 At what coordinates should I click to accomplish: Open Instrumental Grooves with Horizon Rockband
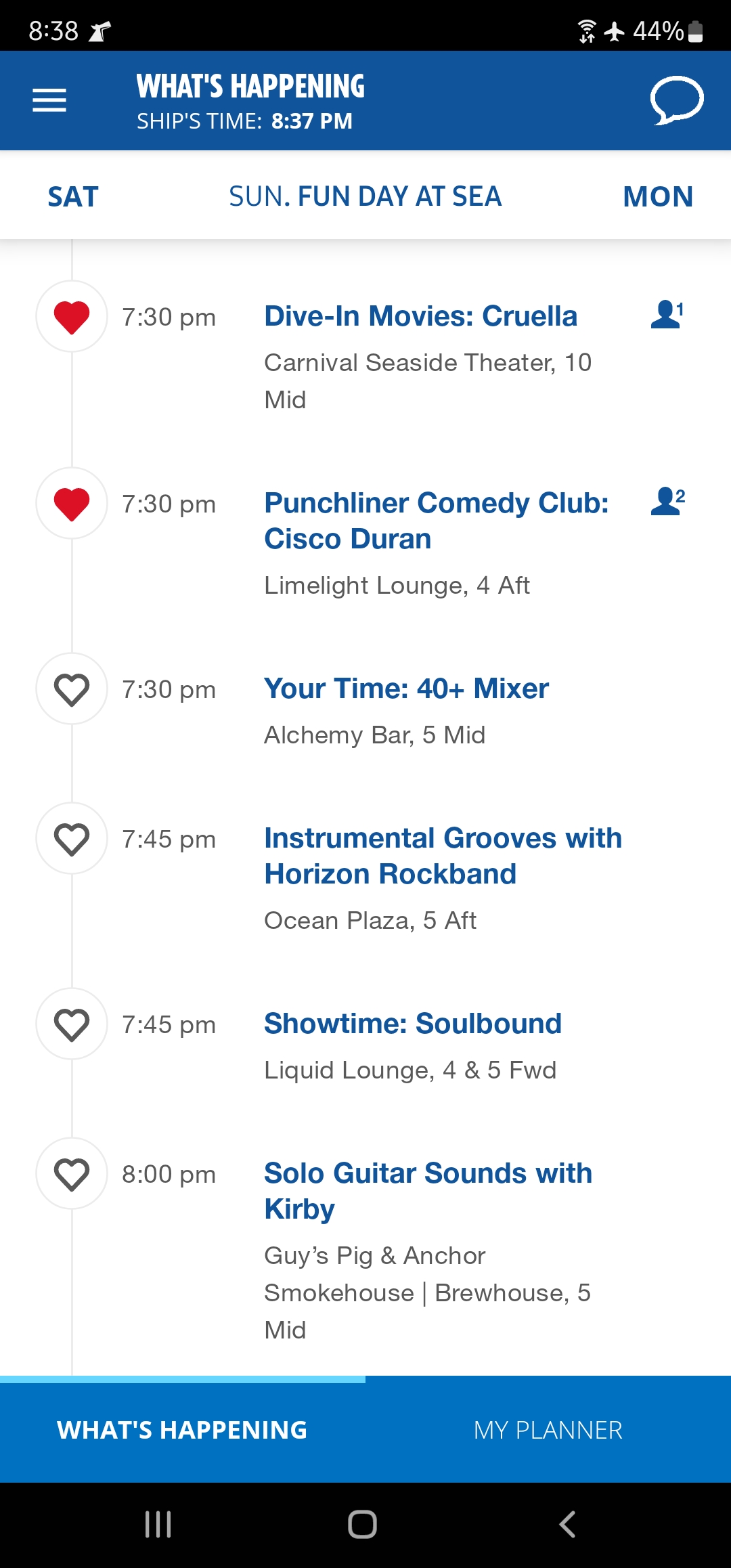[x=443, y=856]
